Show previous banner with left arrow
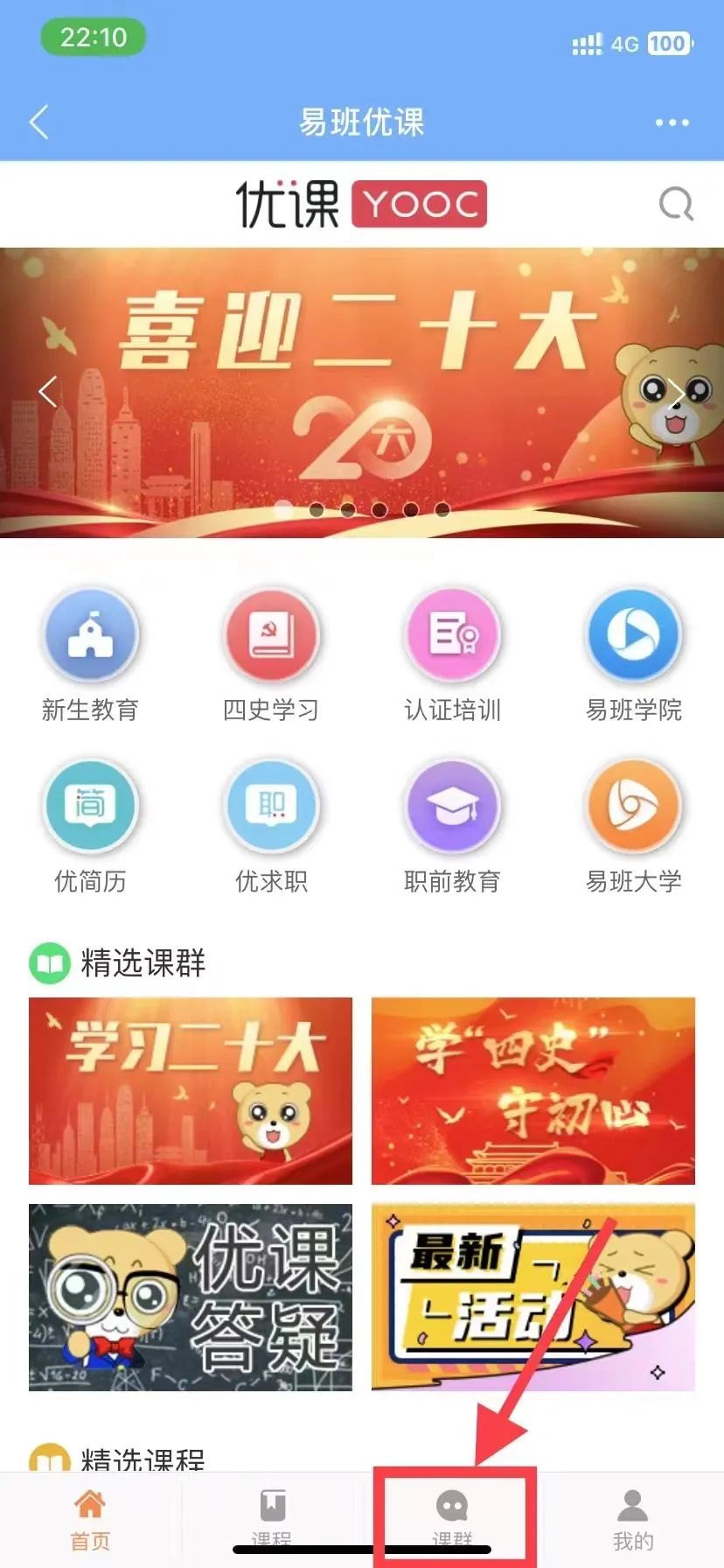This screenshot has width=724, height=1568. pyautogui.click(x=49, y=392)
